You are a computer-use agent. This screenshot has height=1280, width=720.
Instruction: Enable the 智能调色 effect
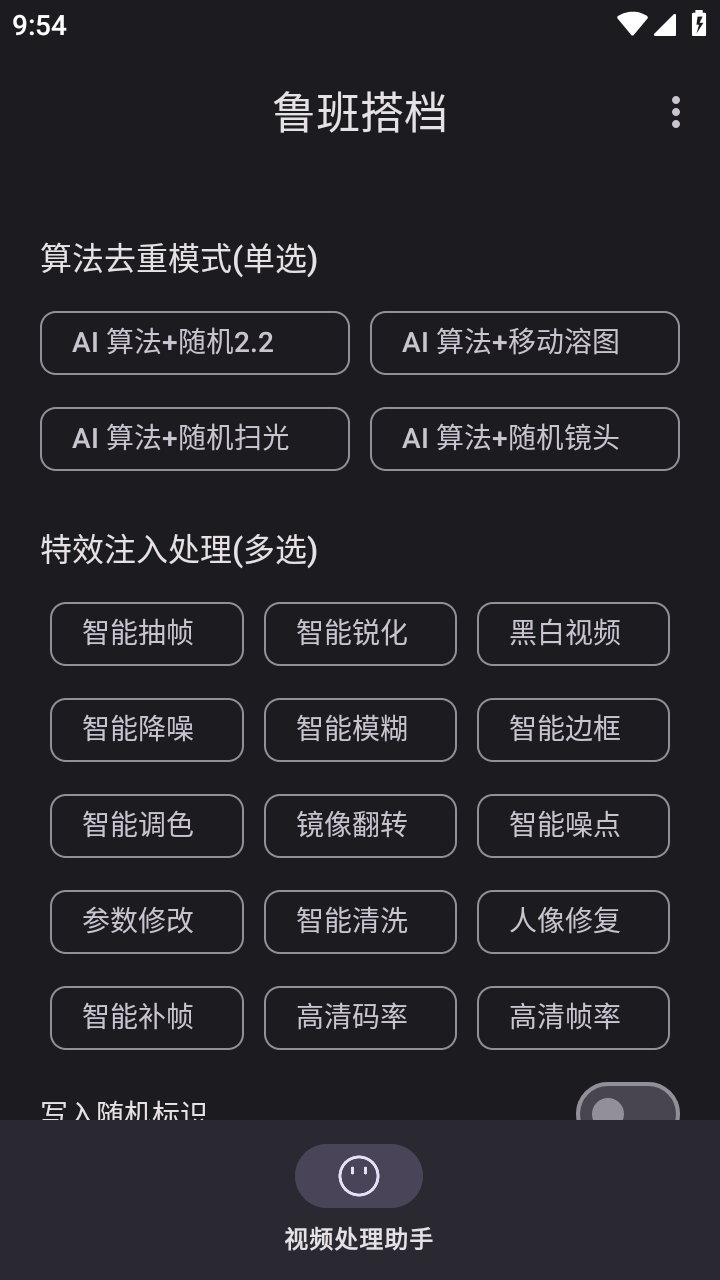pyautogui.click(x=146, y=826)
